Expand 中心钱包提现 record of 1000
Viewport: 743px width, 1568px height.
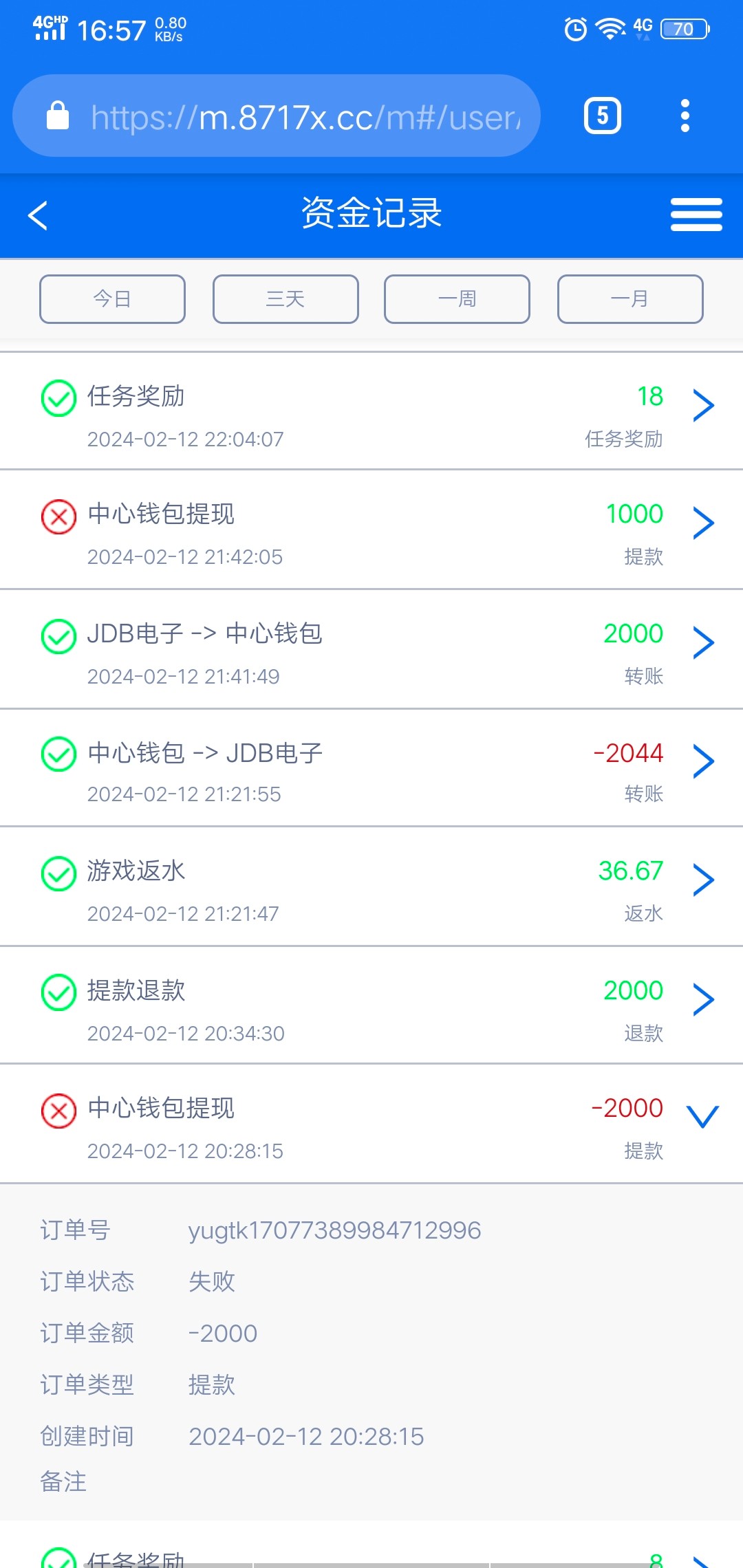pyautogui.click(x=371, y=530)
